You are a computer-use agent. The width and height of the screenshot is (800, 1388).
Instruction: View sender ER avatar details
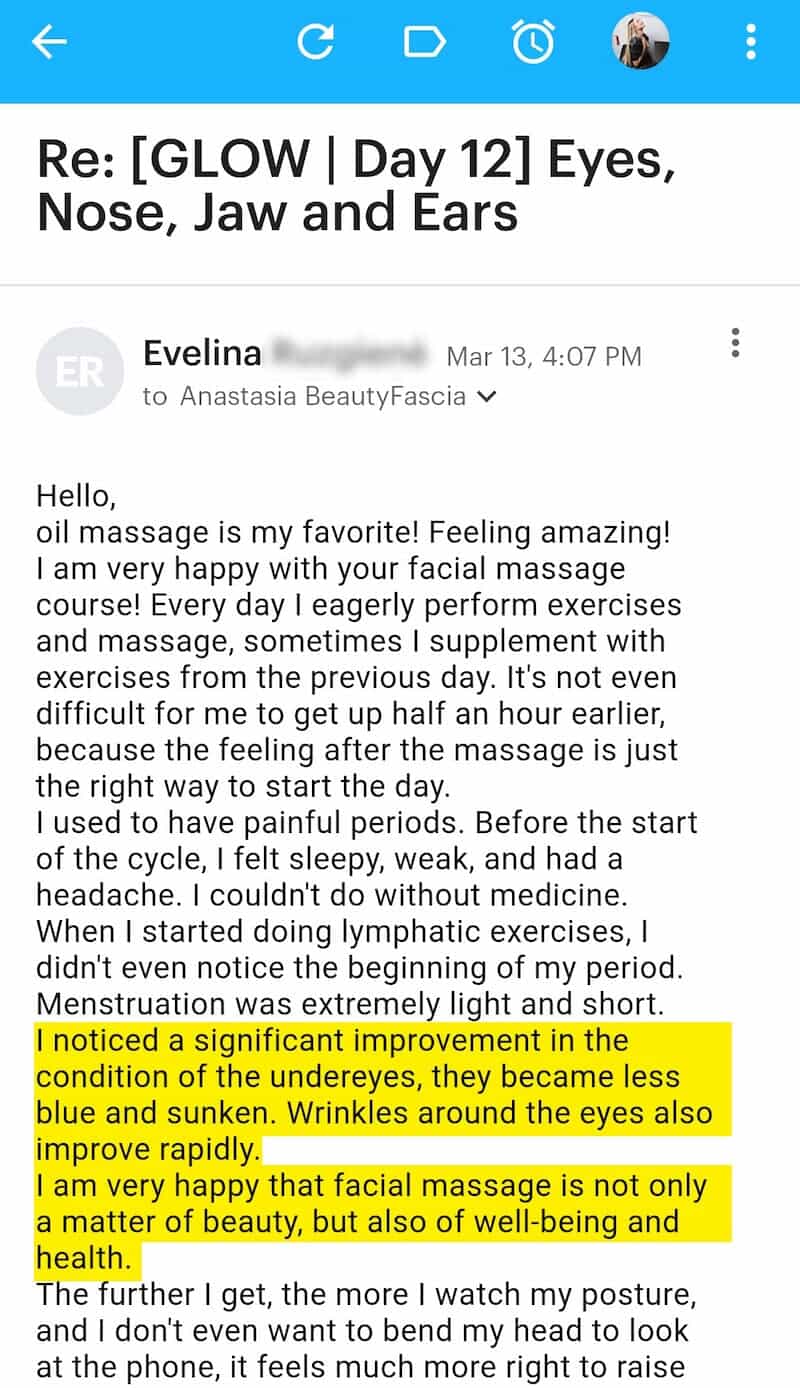point(80,372)
